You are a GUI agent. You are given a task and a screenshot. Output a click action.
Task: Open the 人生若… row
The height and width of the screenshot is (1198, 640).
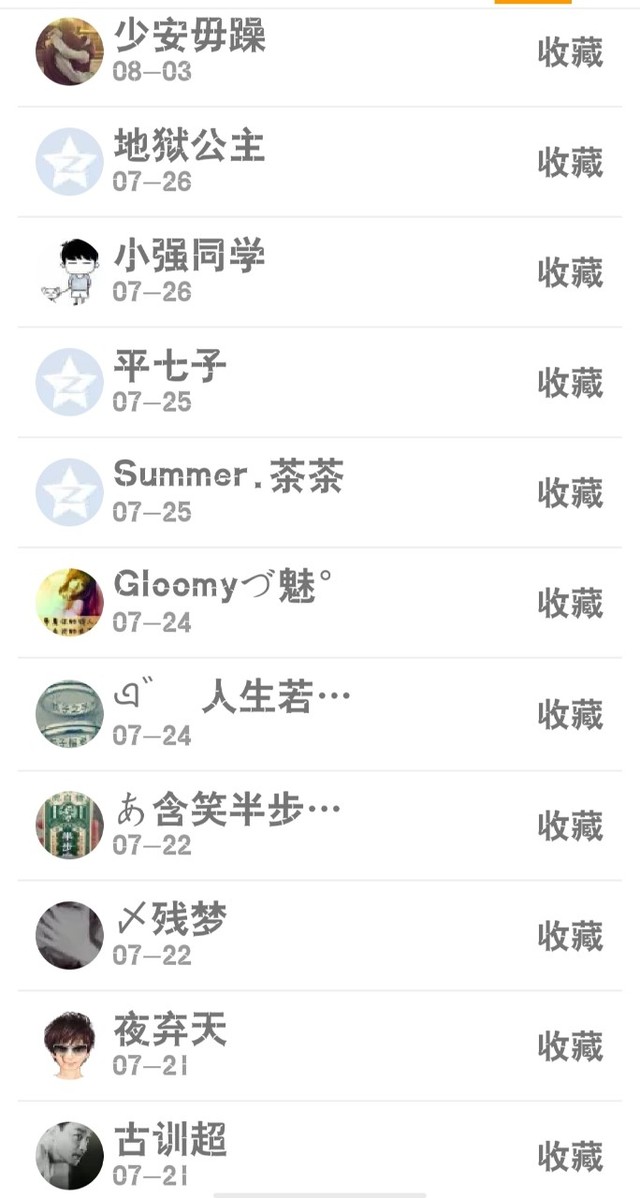pos(275,713)
